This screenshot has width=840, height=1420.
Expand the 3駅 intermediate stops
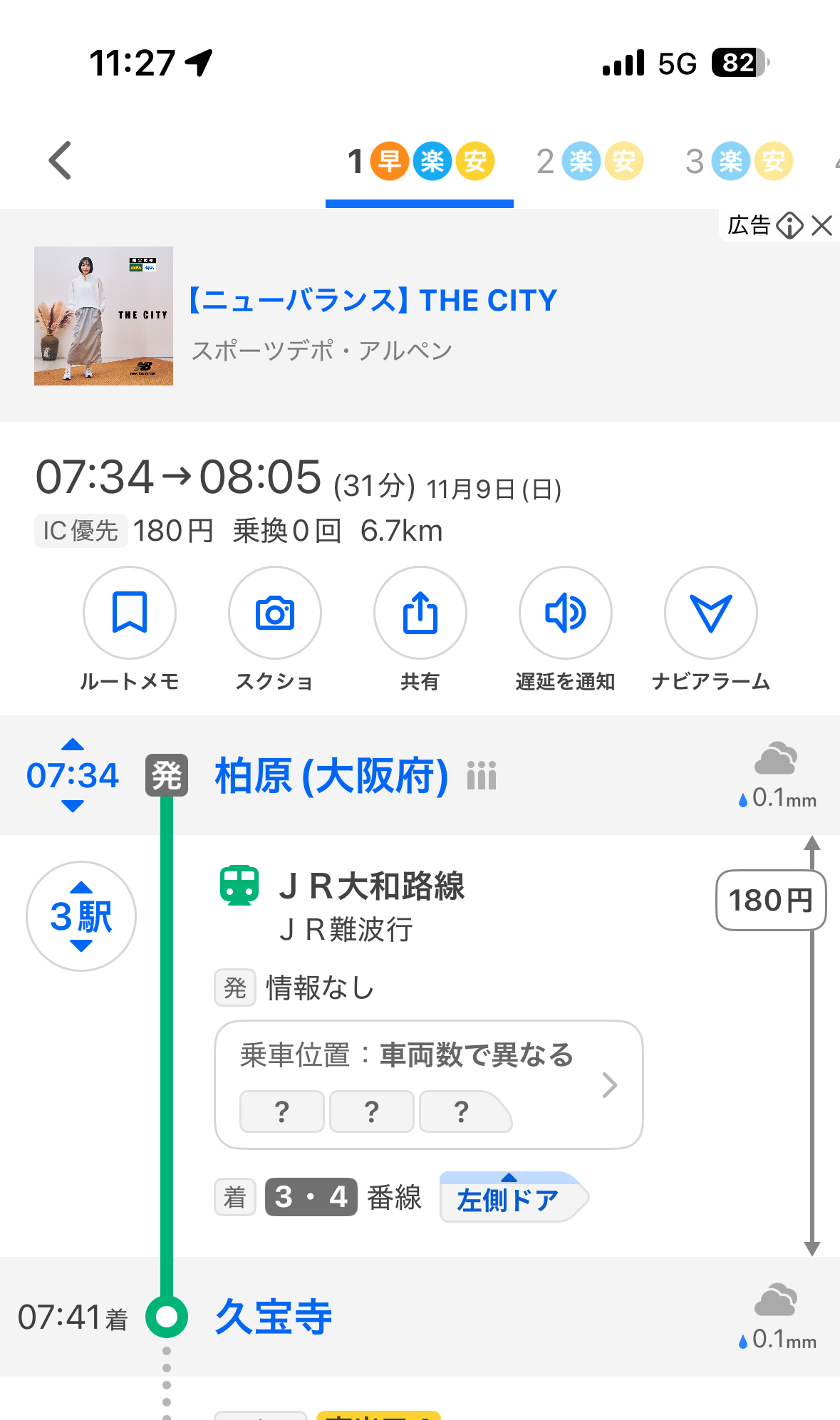[81, 916]
